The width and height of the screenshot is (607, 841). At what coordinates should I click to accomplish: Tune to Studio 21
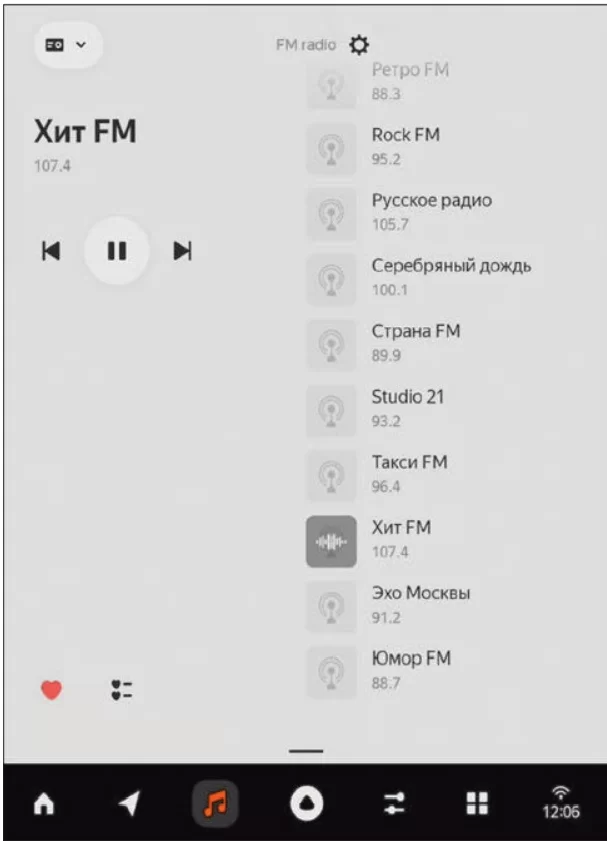pos(407,408)
